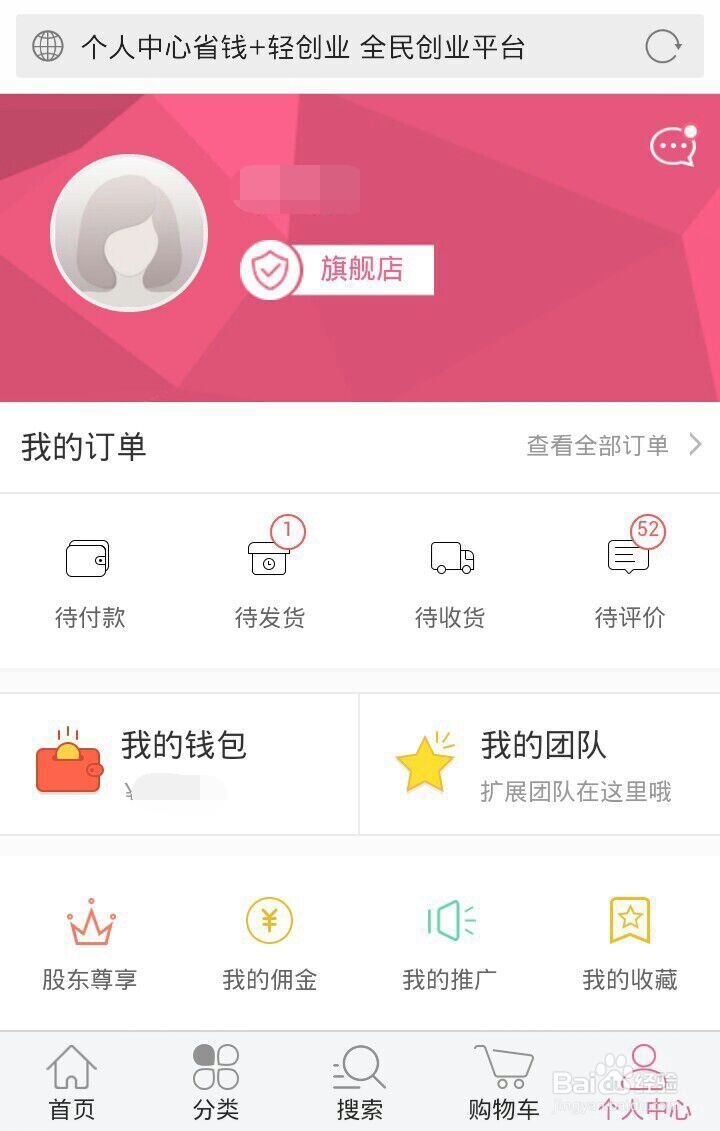Open 我的收藏 favorites bookmark icon
The image size is (720, 1131).
click(x=628, y=922)
